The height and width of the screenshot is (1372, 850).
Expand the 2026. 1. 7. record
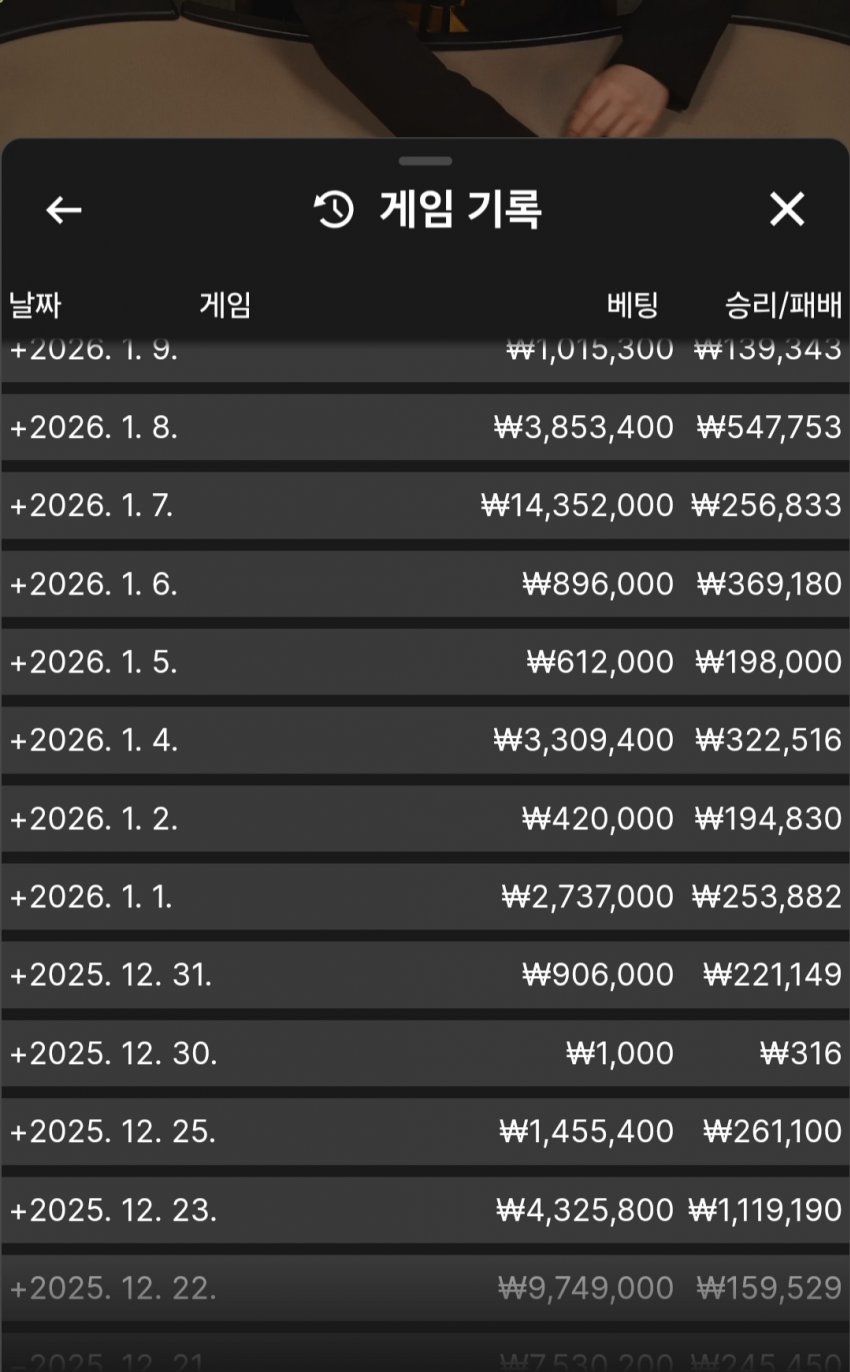tap(92, 506)
